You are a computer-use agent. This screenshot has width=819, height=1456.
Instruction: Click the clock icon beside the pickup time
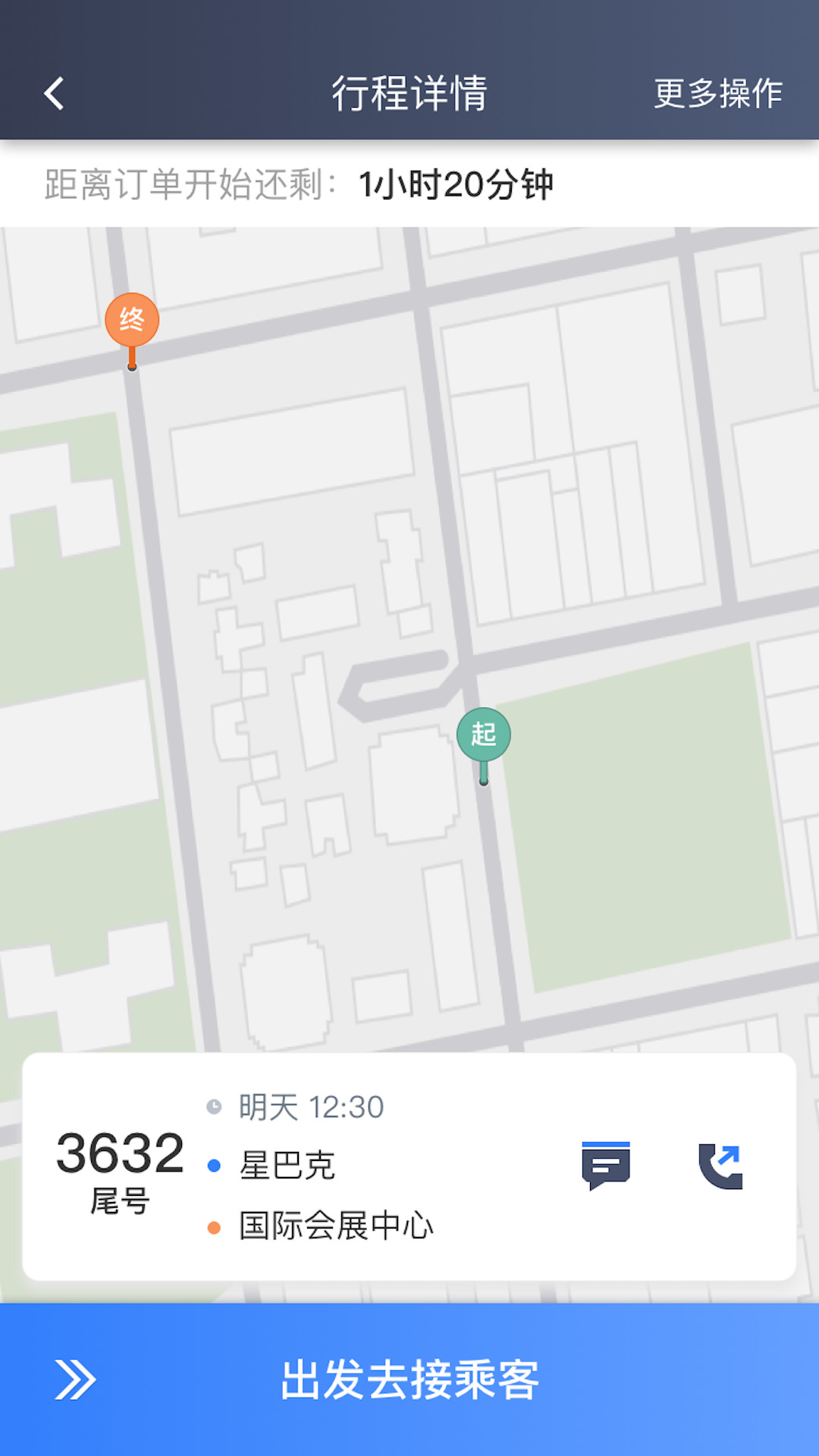pos(215,1106)
